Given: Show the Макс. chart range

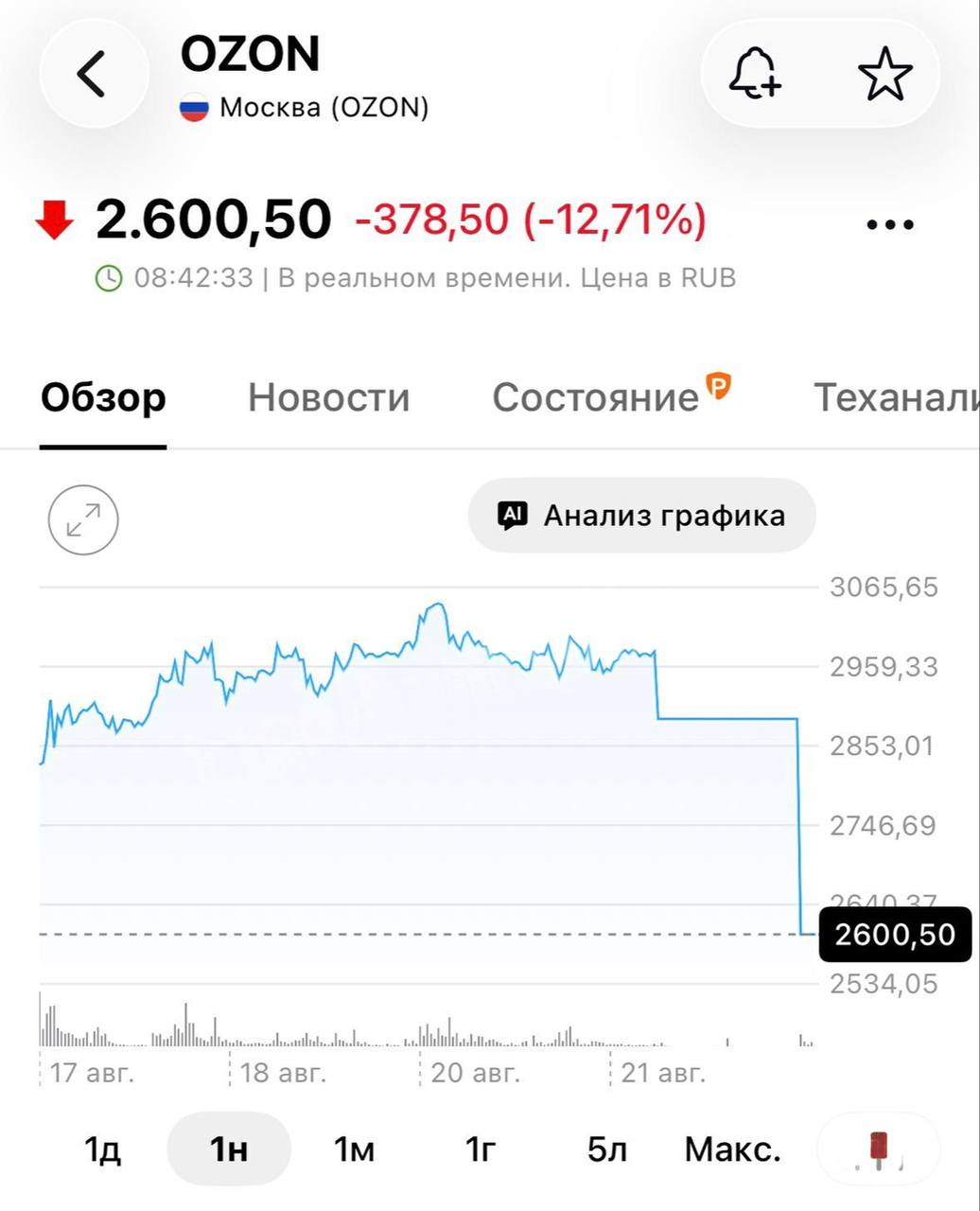Looking at the screenshot, I should 733,1150.
